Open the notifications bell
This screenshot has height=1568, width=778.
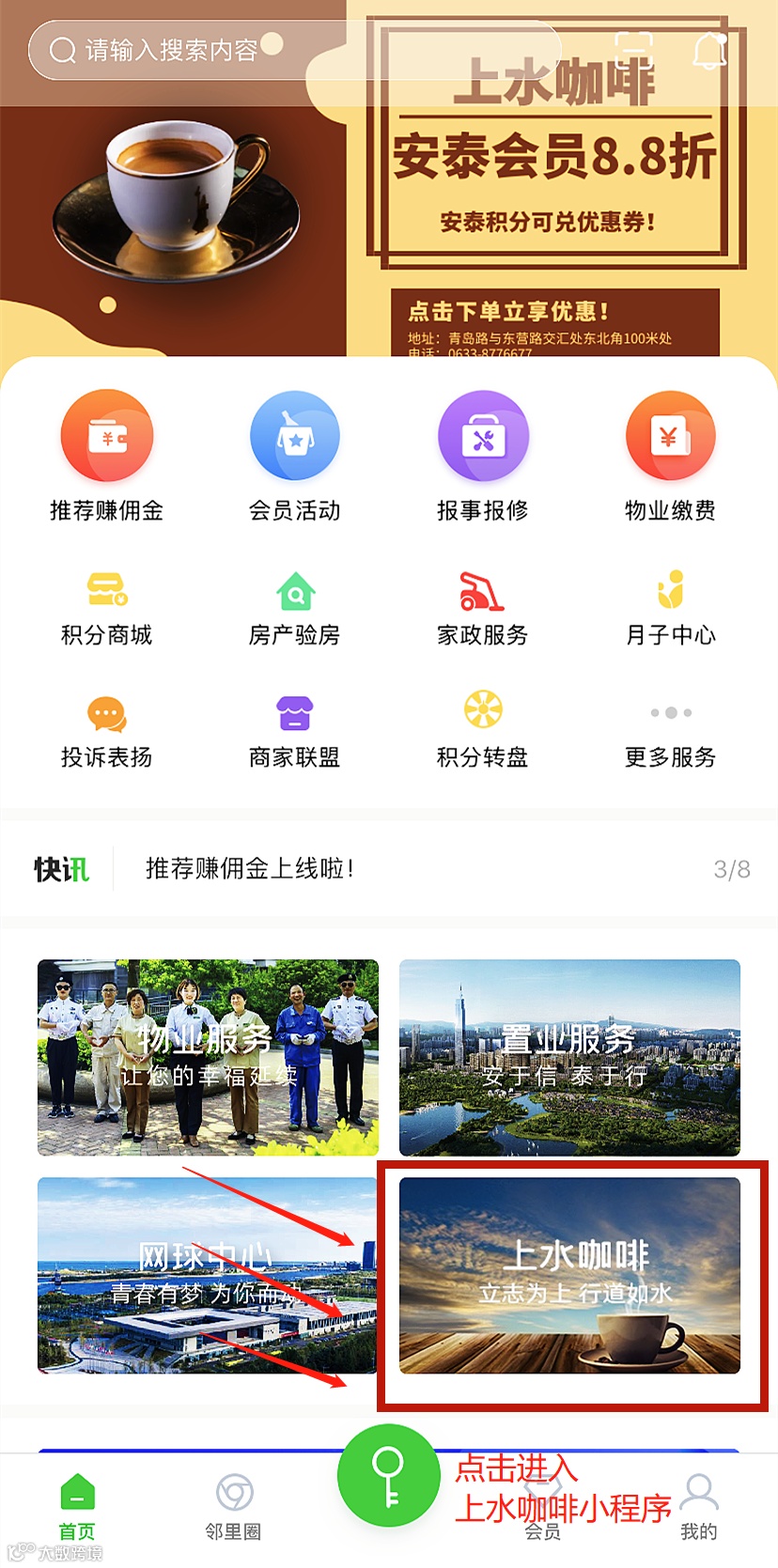coord(709,49)
